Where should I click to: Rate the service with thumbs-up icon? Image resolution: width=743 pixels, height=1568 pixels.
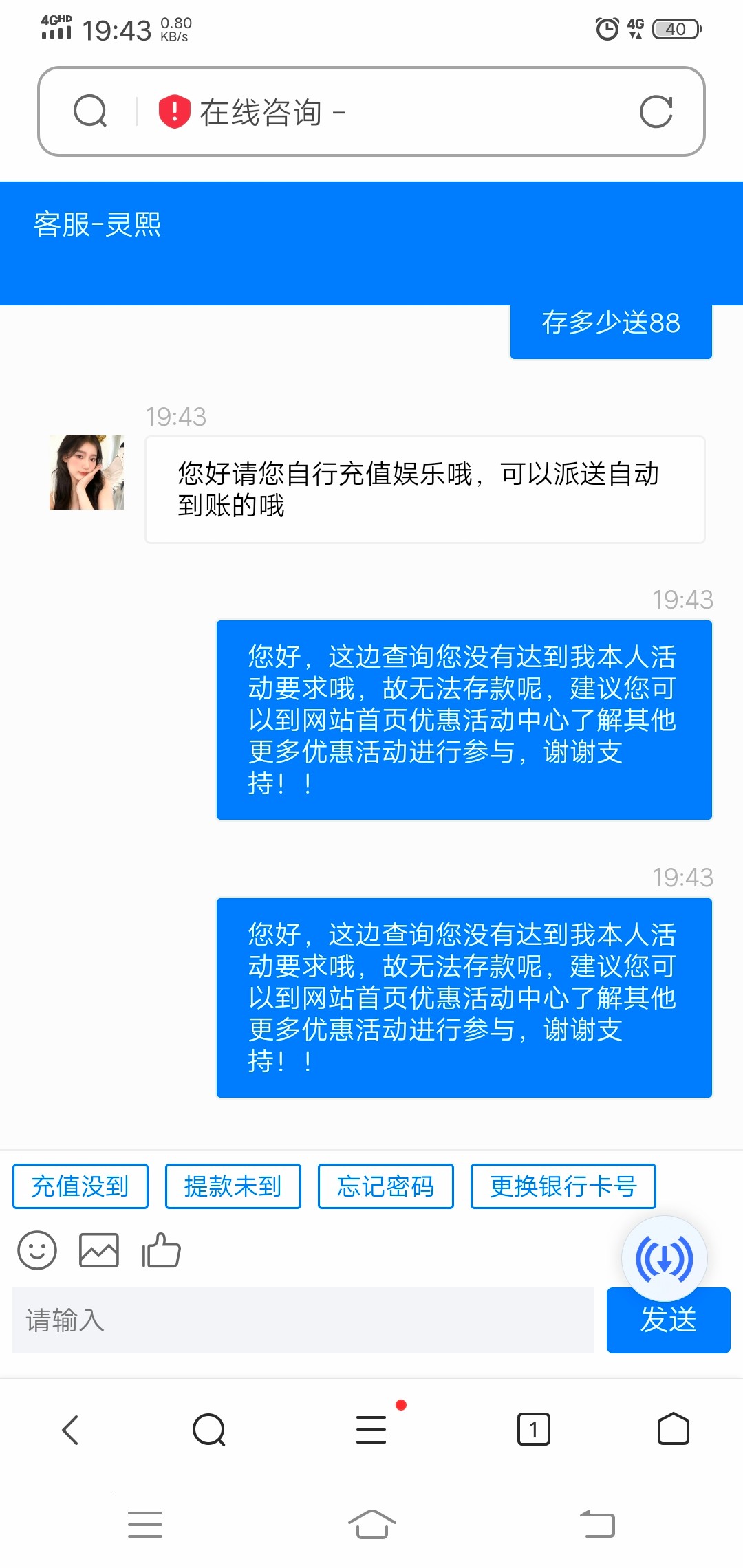(x=161, y=1250)
